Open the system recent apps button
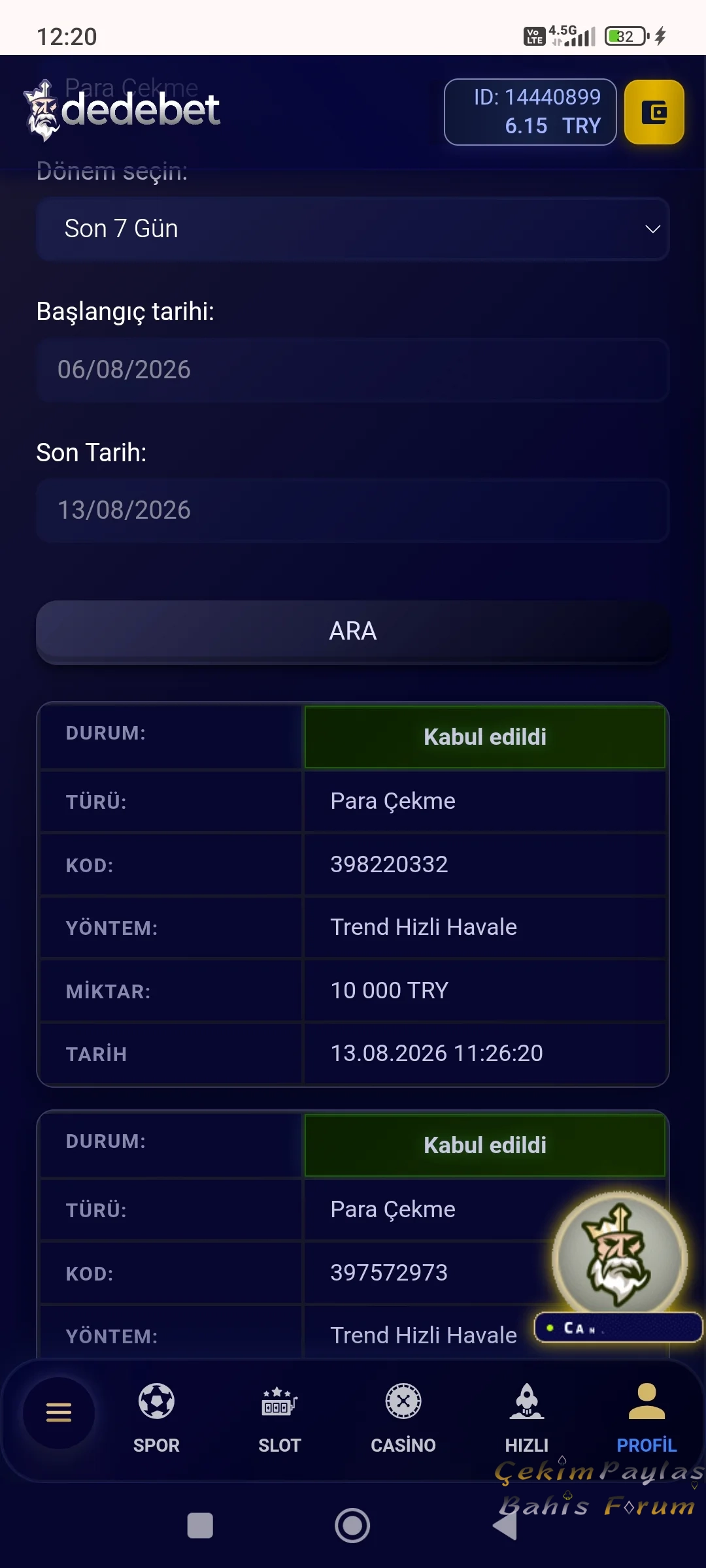Viewport: 706px width, 1568px height. (x=200, y=1526)
